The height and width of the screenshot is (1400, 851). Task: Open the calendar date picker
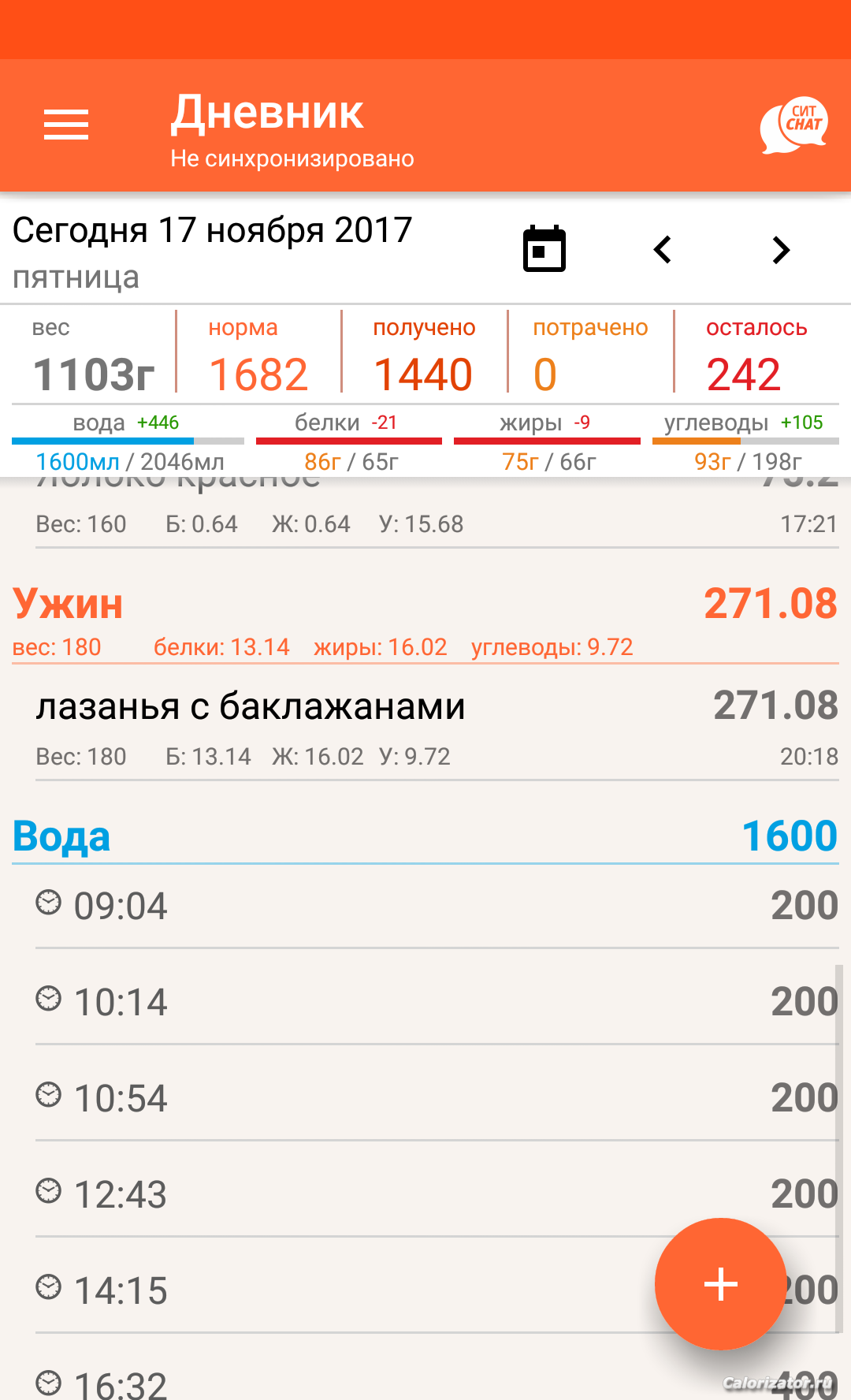[x=544, y=249]
